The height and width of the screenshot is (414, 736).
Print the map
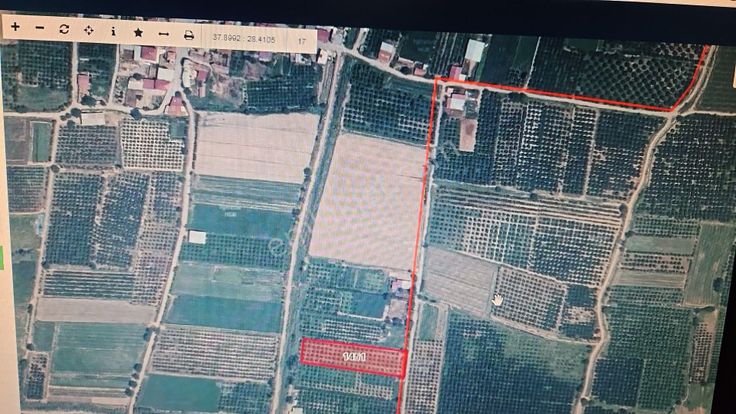[x=189, y=35]
